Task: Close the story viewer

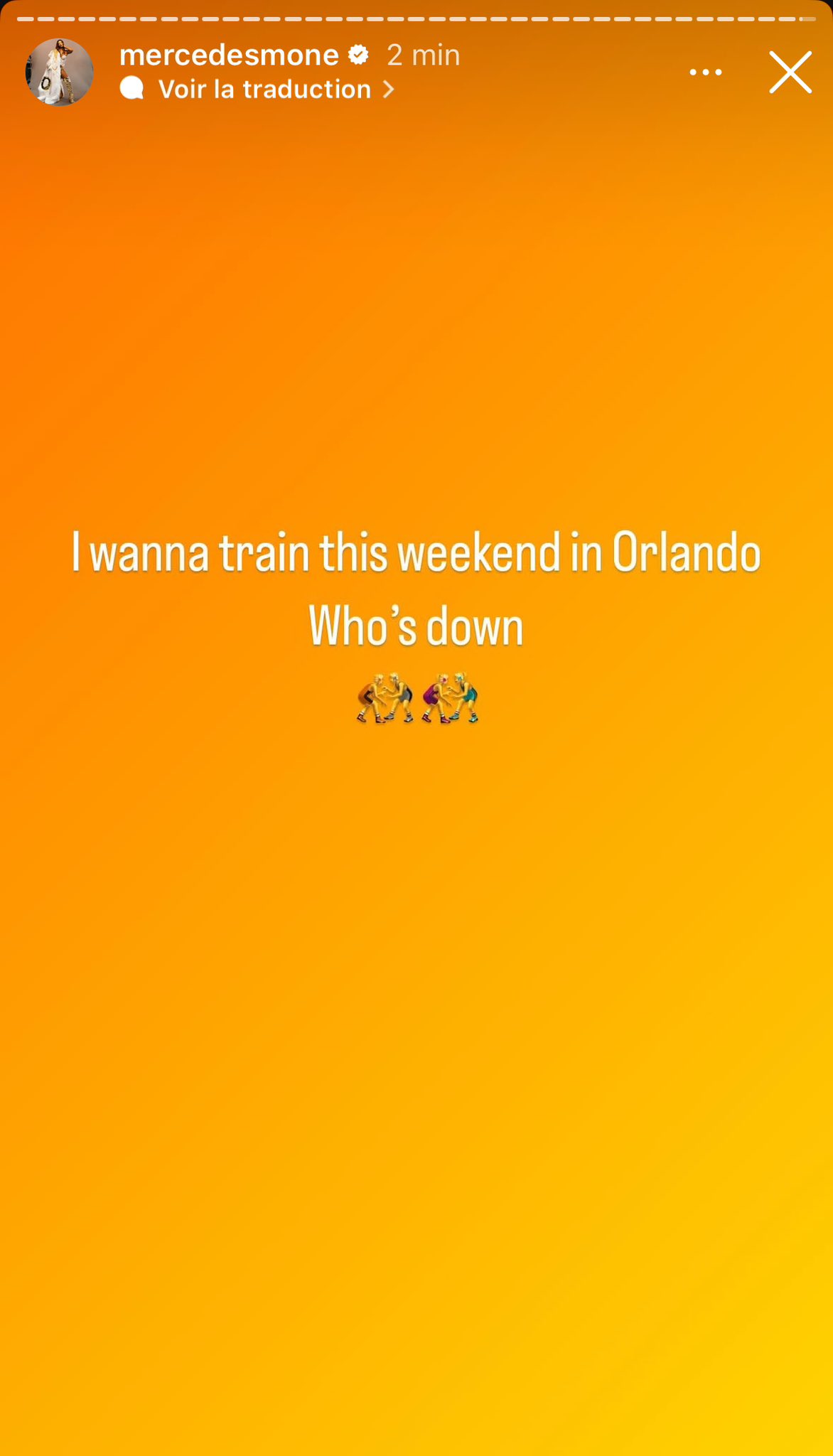Action: click(x=790, y=72)
